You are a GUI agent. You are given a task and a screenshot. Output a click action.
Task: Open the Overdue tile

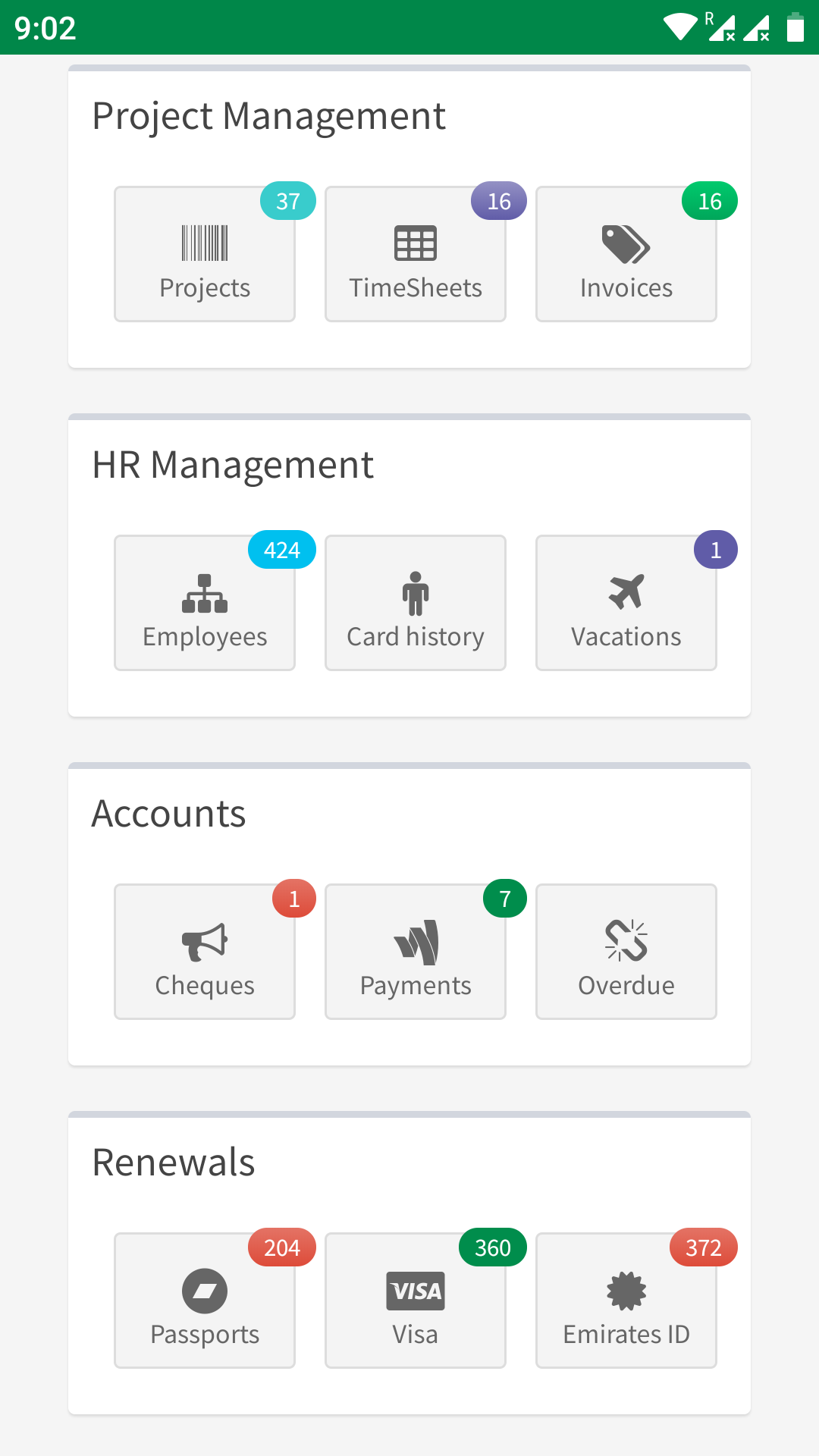tap(626, 952)
